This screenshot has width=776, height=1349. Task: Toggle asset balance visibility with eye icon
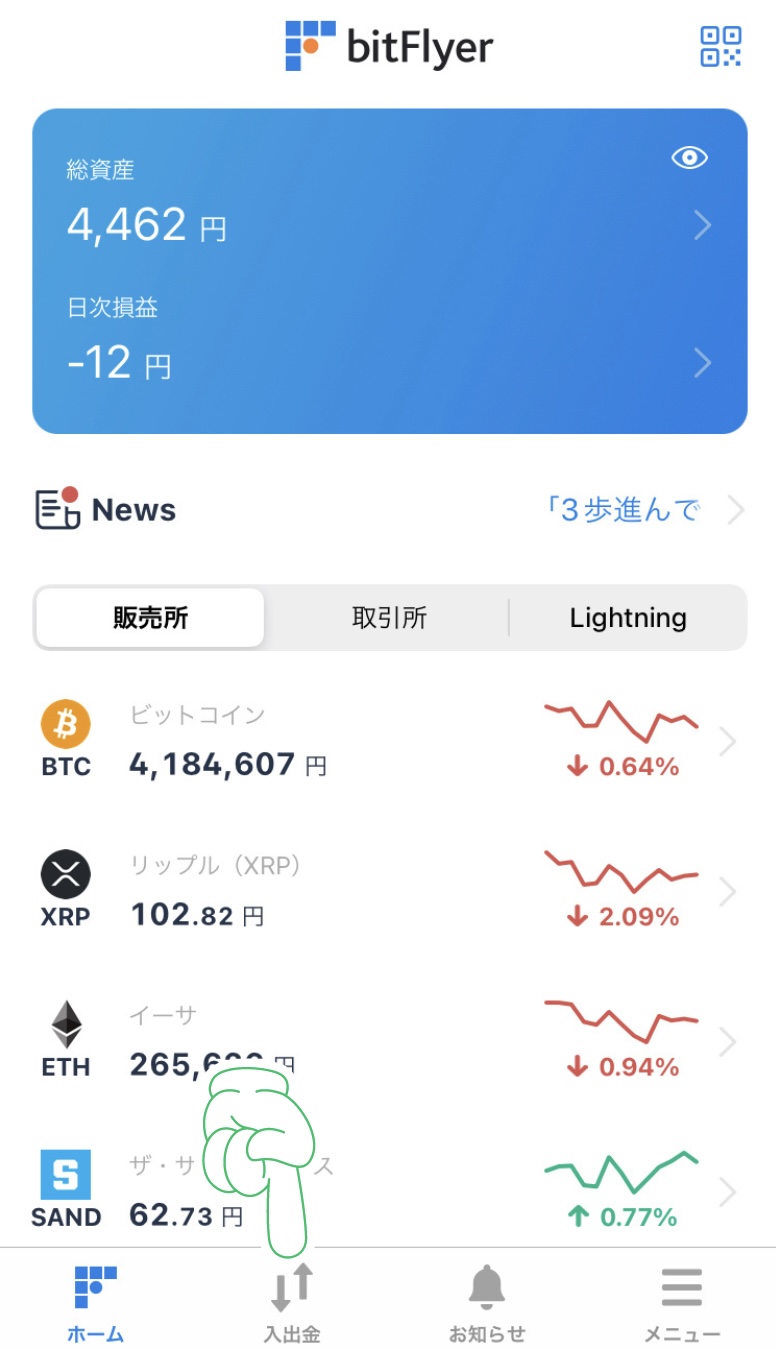click(x=690, y=157)
